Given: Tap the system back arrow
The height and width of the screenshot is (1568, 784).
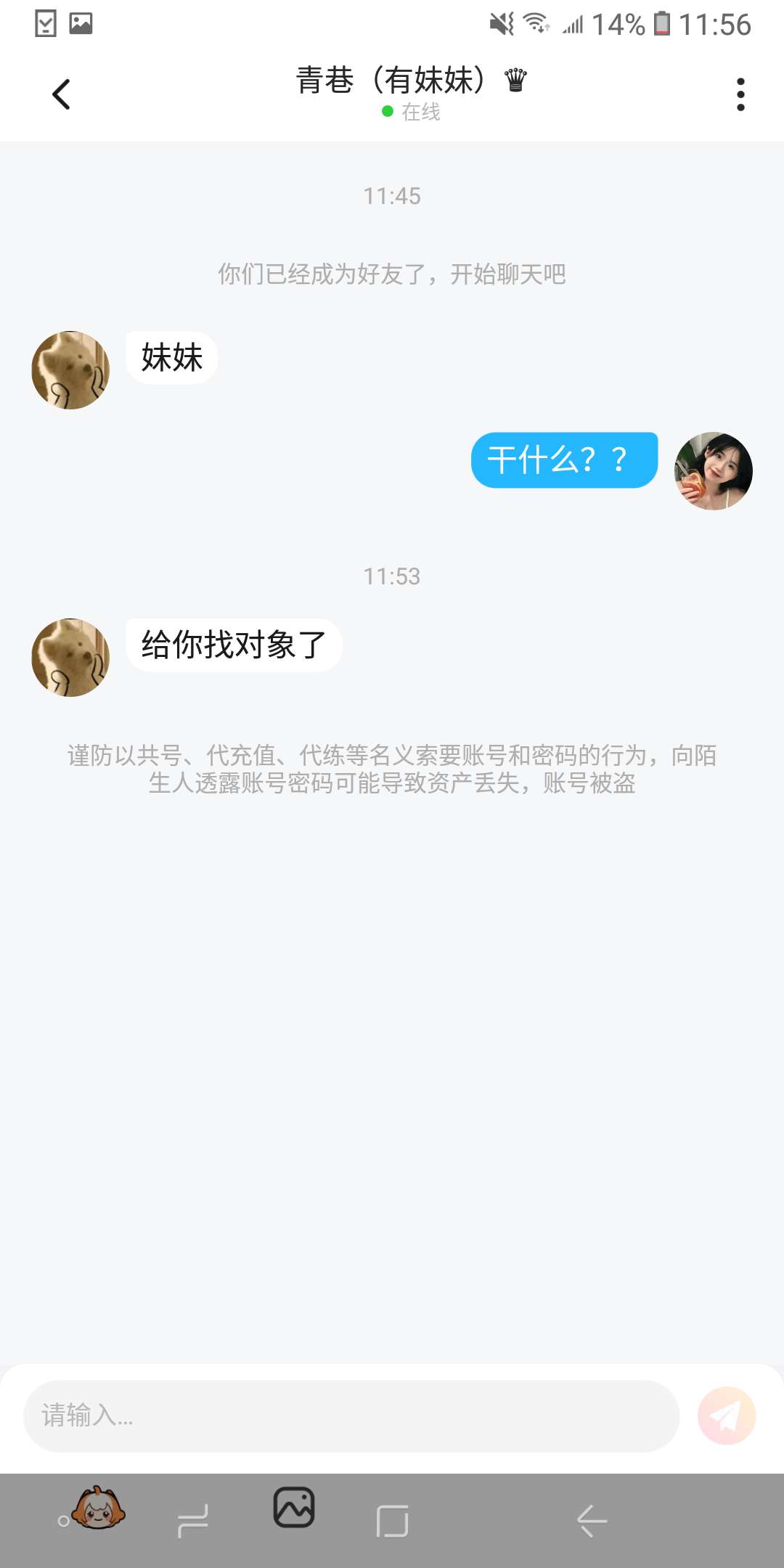Looking at the screenshot, I should pyautogui.click(x=592, y=1521).
